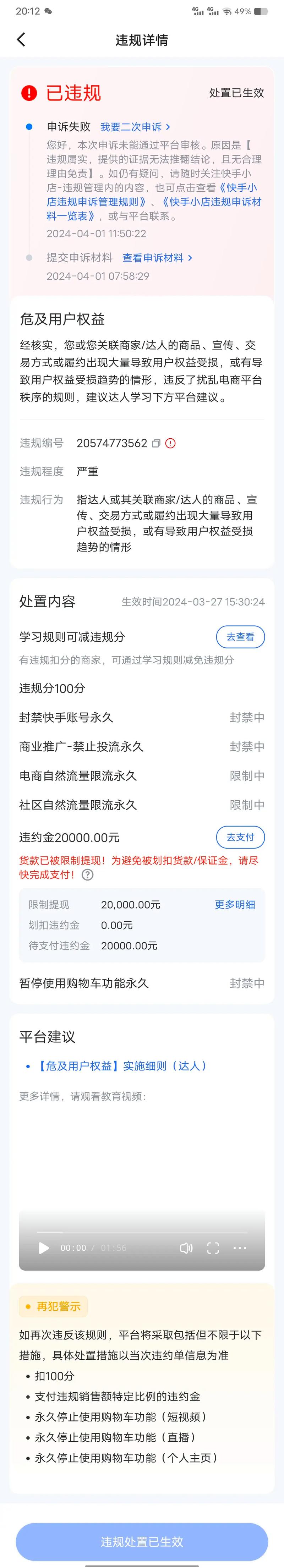Tap 去查看 to learn the rules
Image resolution: width=284 pixels, height=1568 pixels.
tap(240, 637)
